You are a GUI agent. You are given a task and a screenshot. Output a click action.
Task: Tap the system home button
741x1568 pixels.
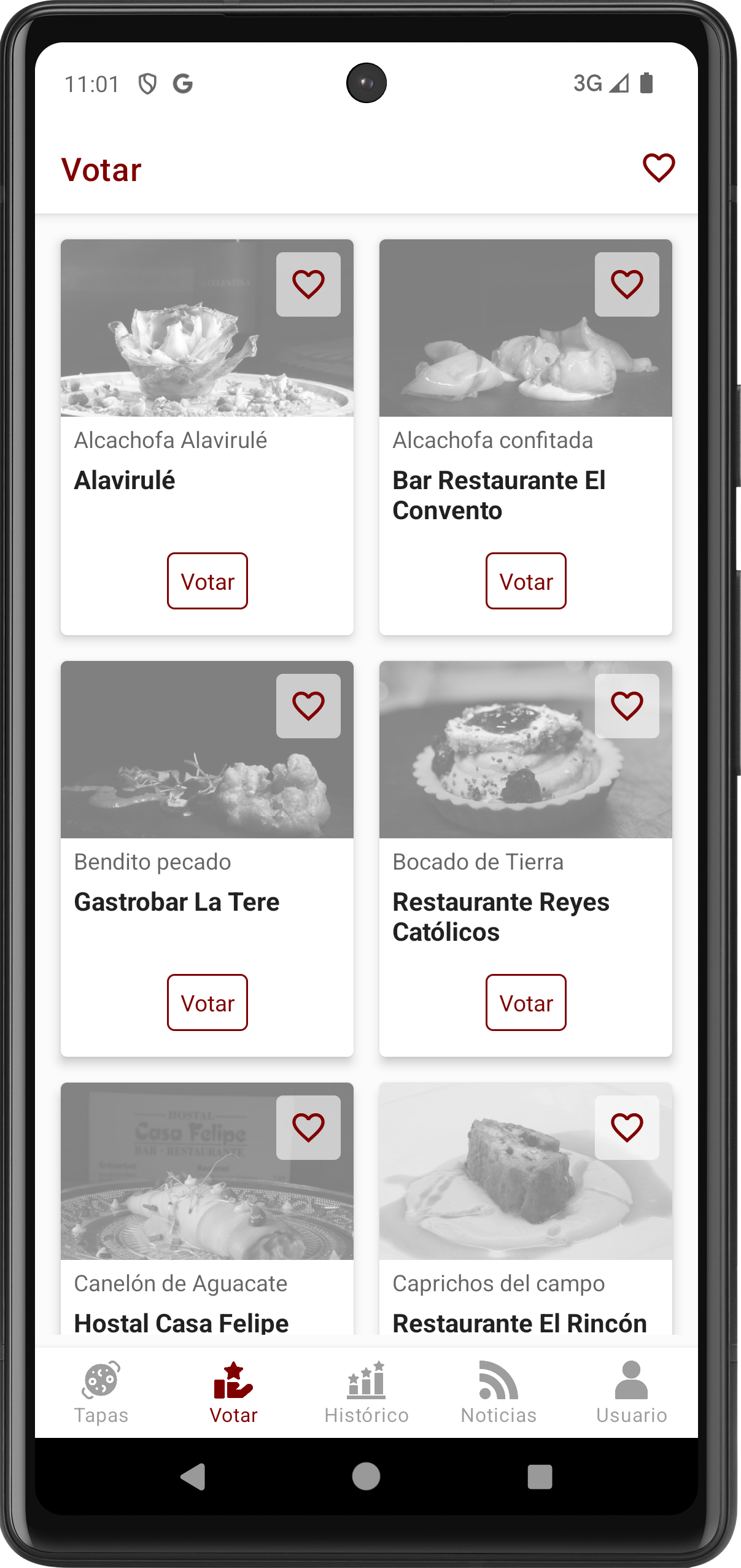click(x=367, y=1477)
